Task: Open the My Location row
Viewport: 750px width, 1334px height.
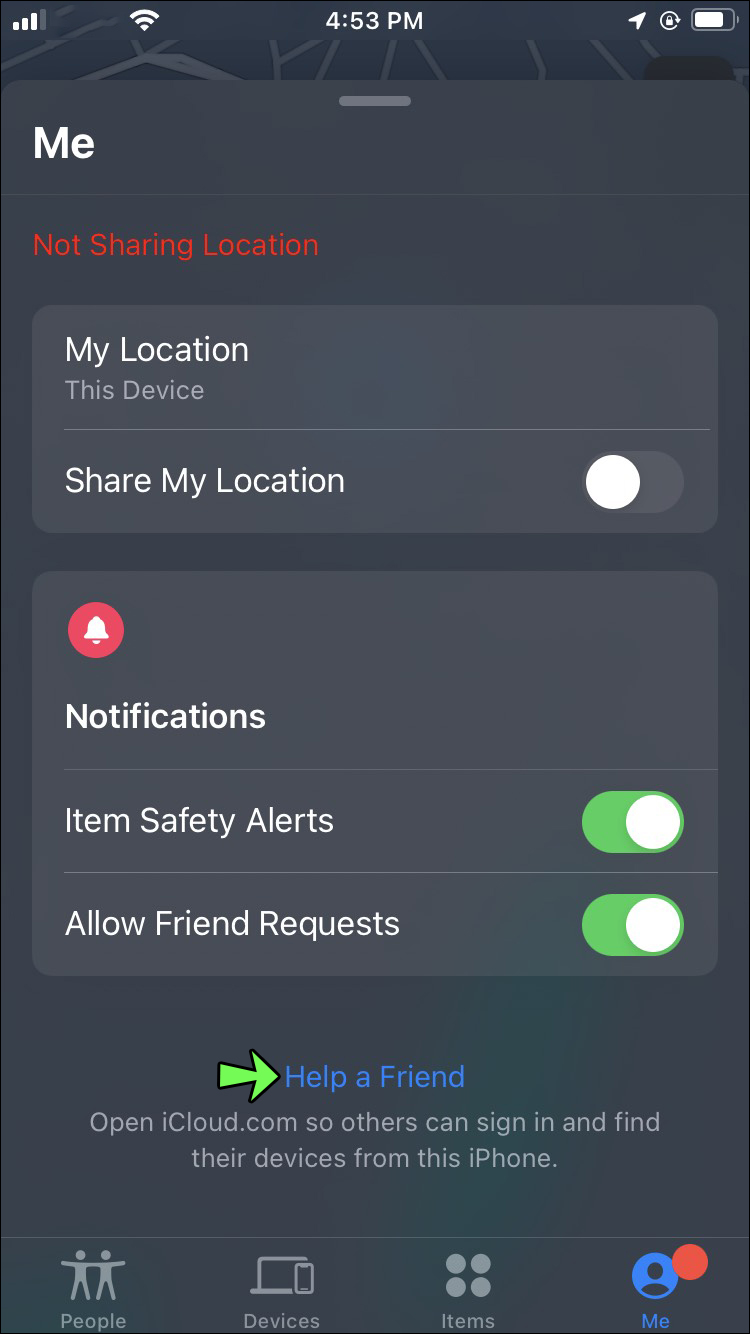Action: click(375, 368)
